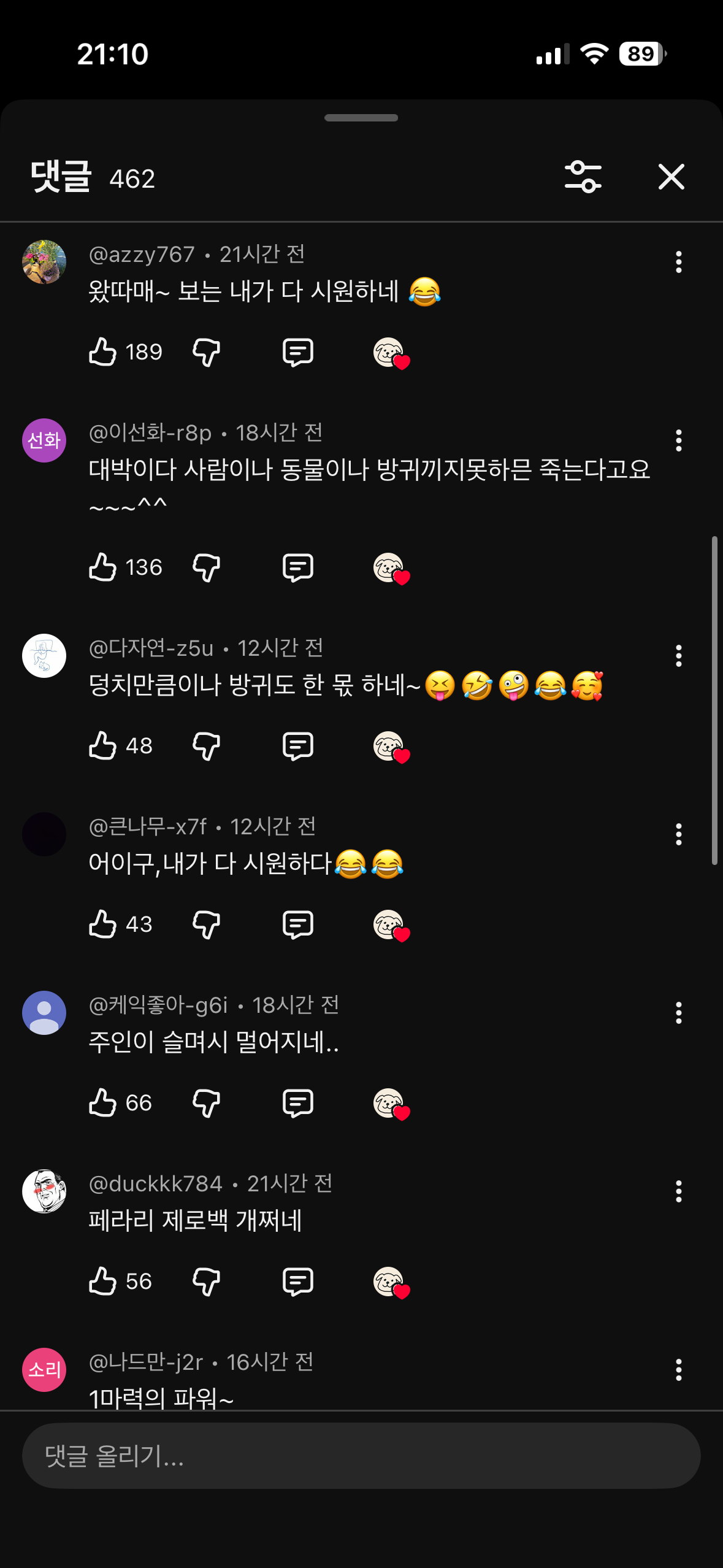Like the comment by @다자연-z5u
The width and height of the screenshot is (723, 1568).
coord(102,746)
